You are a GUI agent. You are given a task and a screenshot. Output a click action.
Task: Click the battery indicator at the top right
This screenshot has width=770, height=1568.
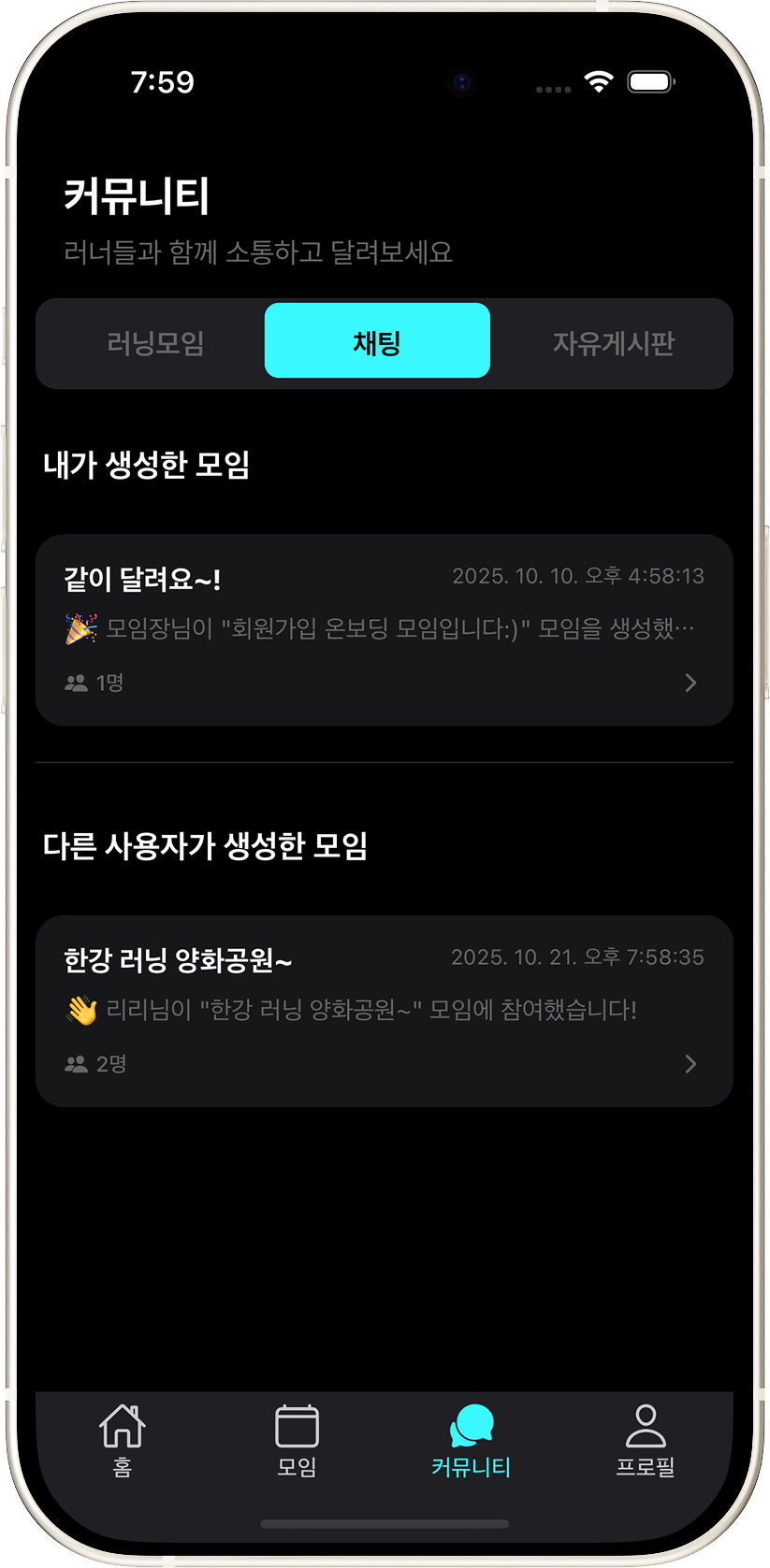point(650,82)
